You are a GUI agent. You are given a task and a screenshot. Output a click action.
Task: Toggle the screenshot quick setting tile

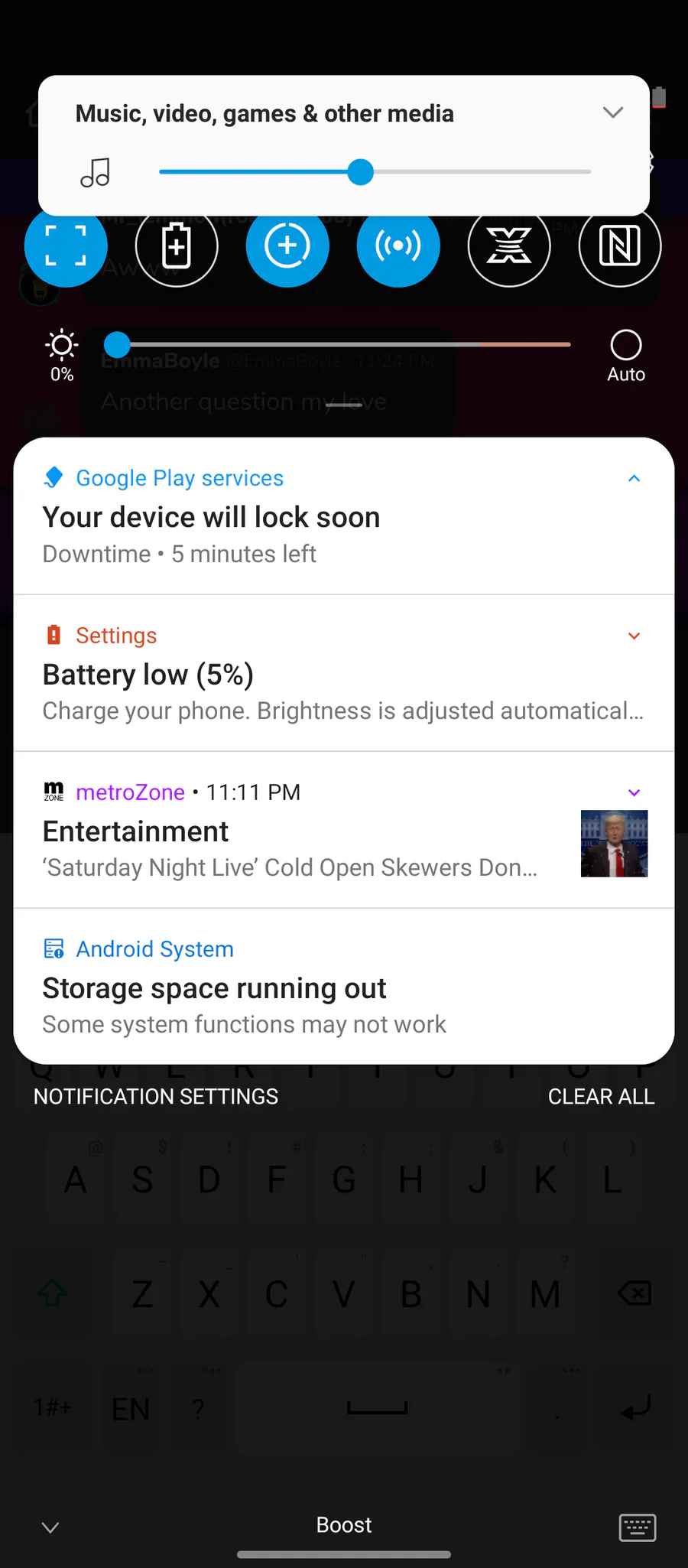click(x=66, y=246)
